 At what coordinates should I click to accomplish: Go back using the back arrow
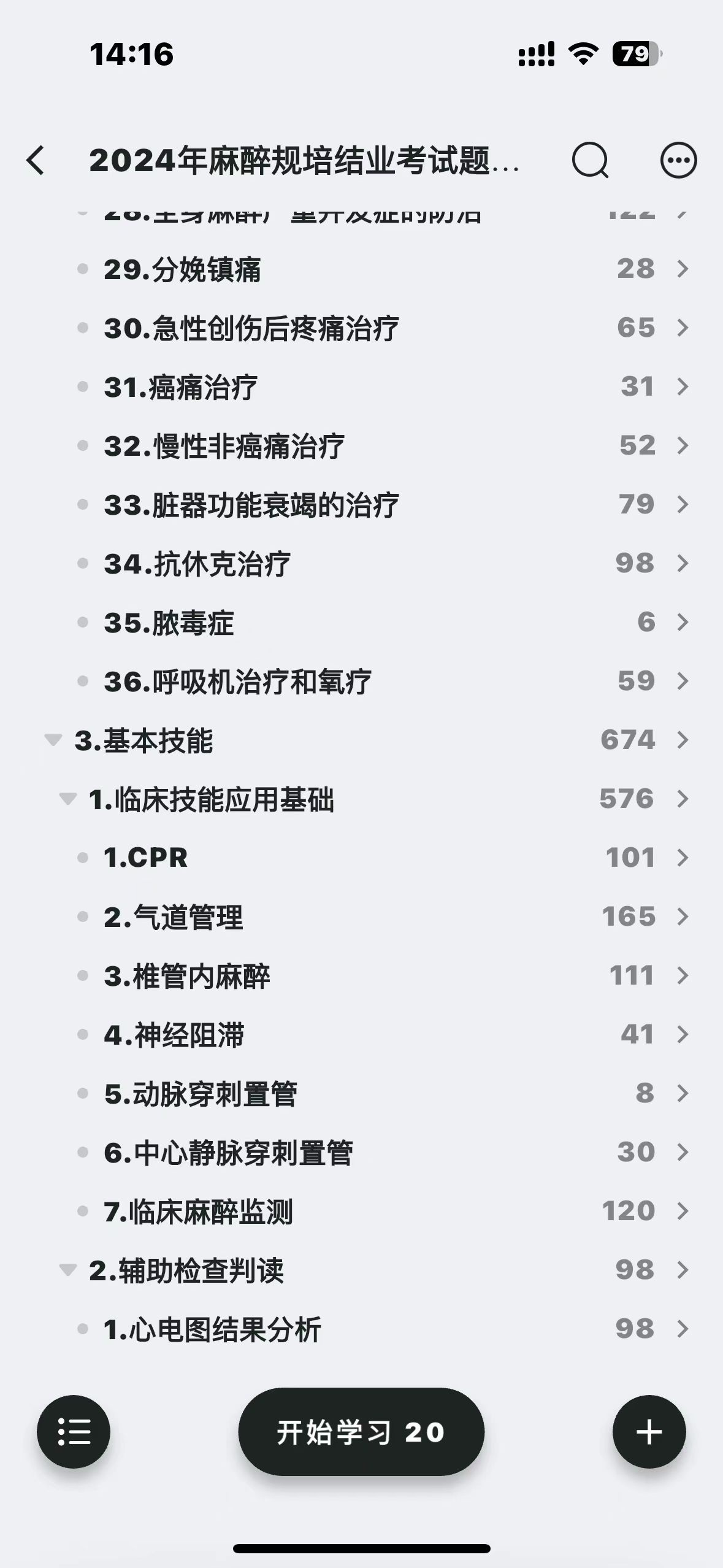click(x=36, y=161)
